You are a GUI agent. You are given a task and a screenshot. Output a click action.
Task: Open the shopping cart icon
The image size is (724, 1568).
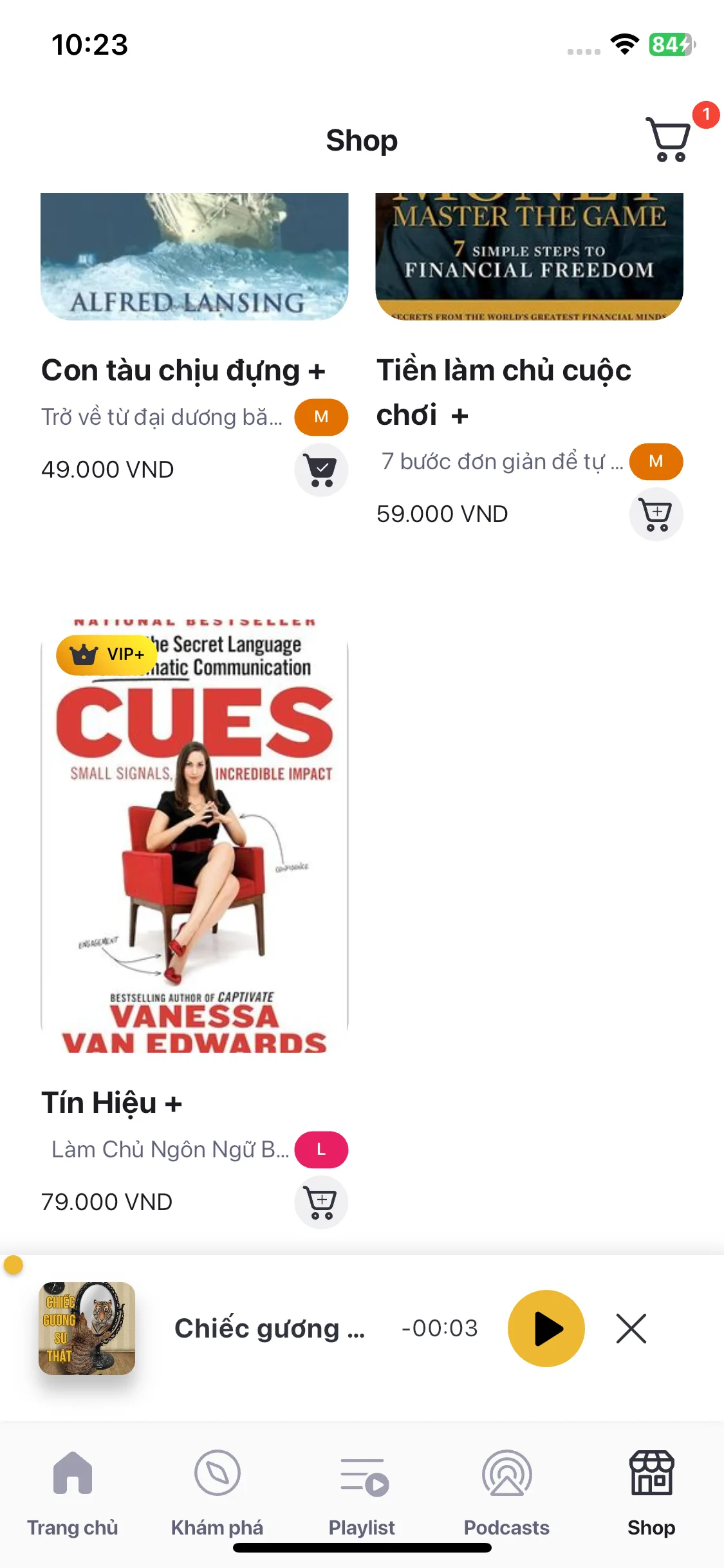669,139
